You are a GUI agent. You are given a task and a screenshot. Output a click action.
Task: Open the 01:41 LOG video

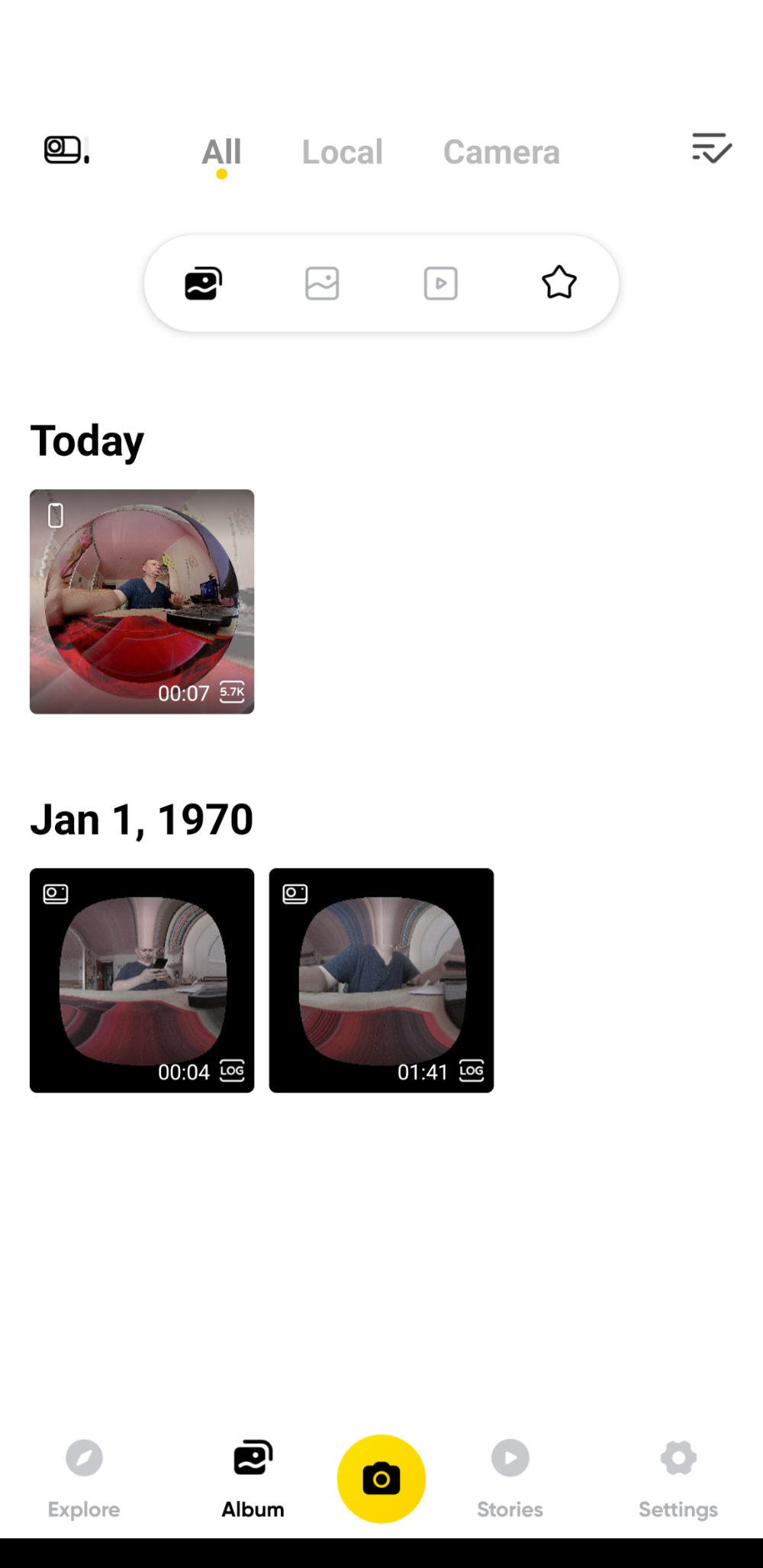381,980
